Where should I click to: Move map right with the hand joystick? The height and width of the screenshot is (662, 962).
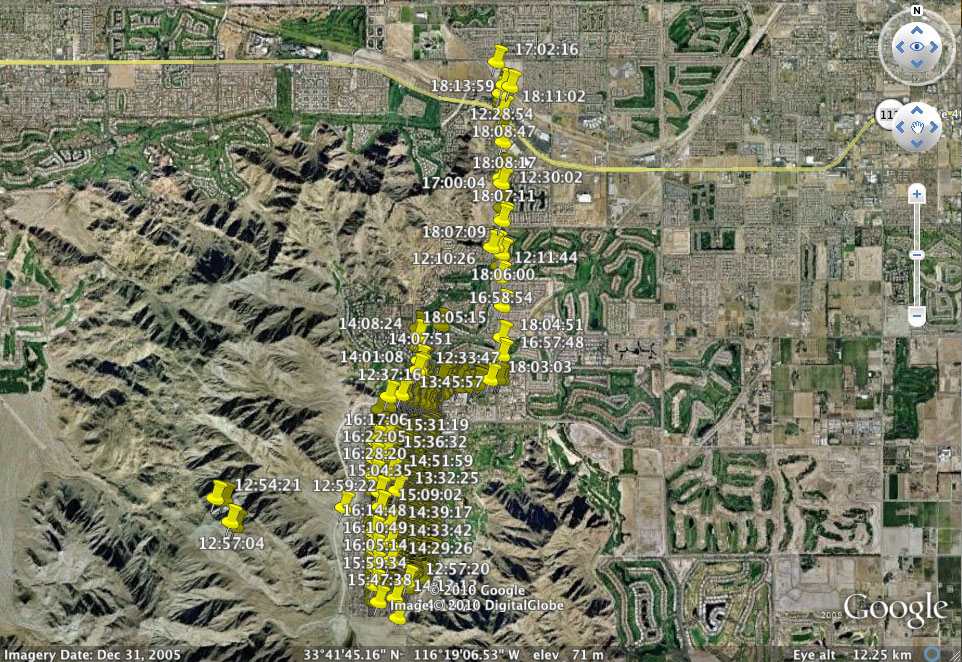point(934,127)
